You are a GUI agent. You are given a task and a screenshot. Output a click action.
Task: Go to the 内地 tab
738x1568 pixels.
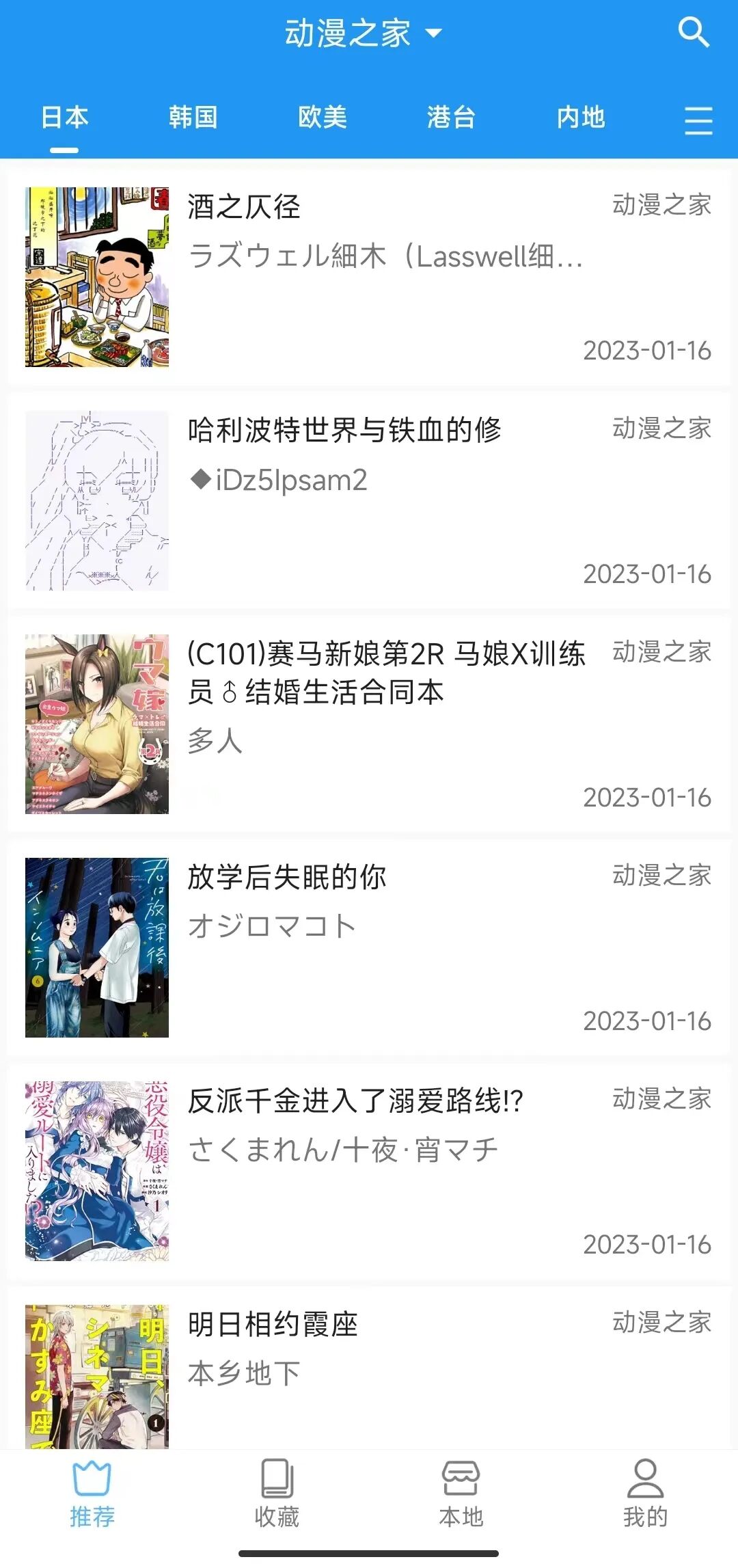[580, 118]
